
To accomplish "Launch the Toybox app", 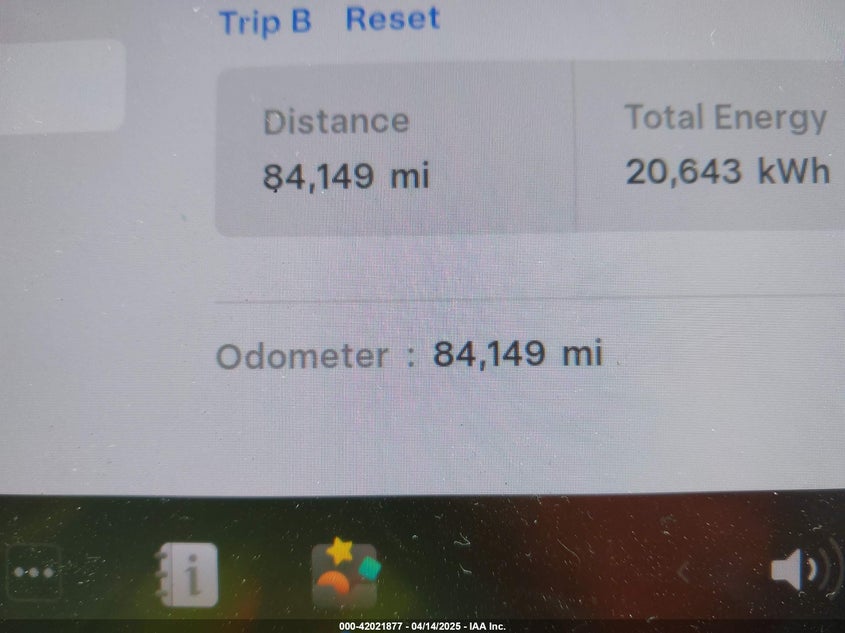I will 344,575.
